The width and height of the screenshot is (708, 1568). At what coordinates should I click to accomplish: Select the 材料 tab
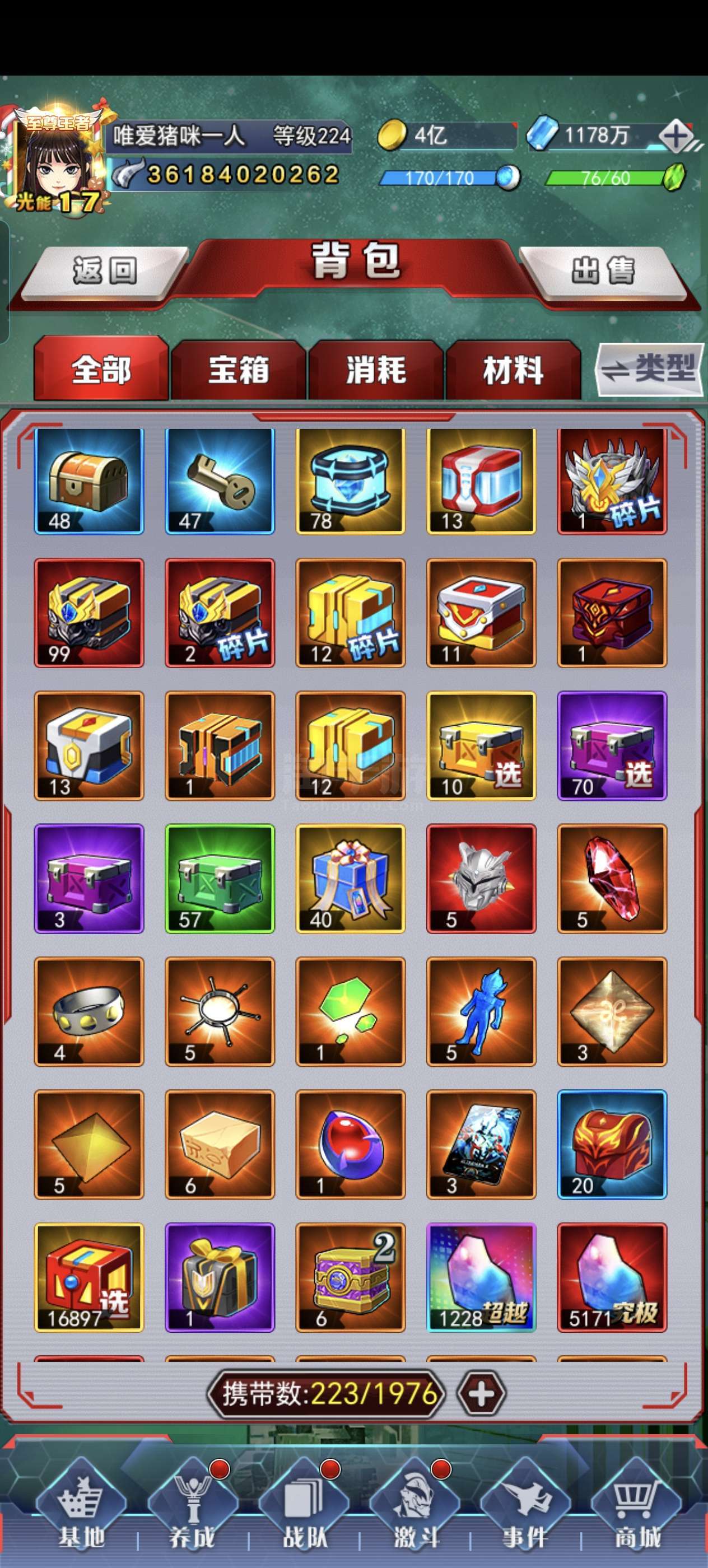pyautogui.click(x=513, y=370)
